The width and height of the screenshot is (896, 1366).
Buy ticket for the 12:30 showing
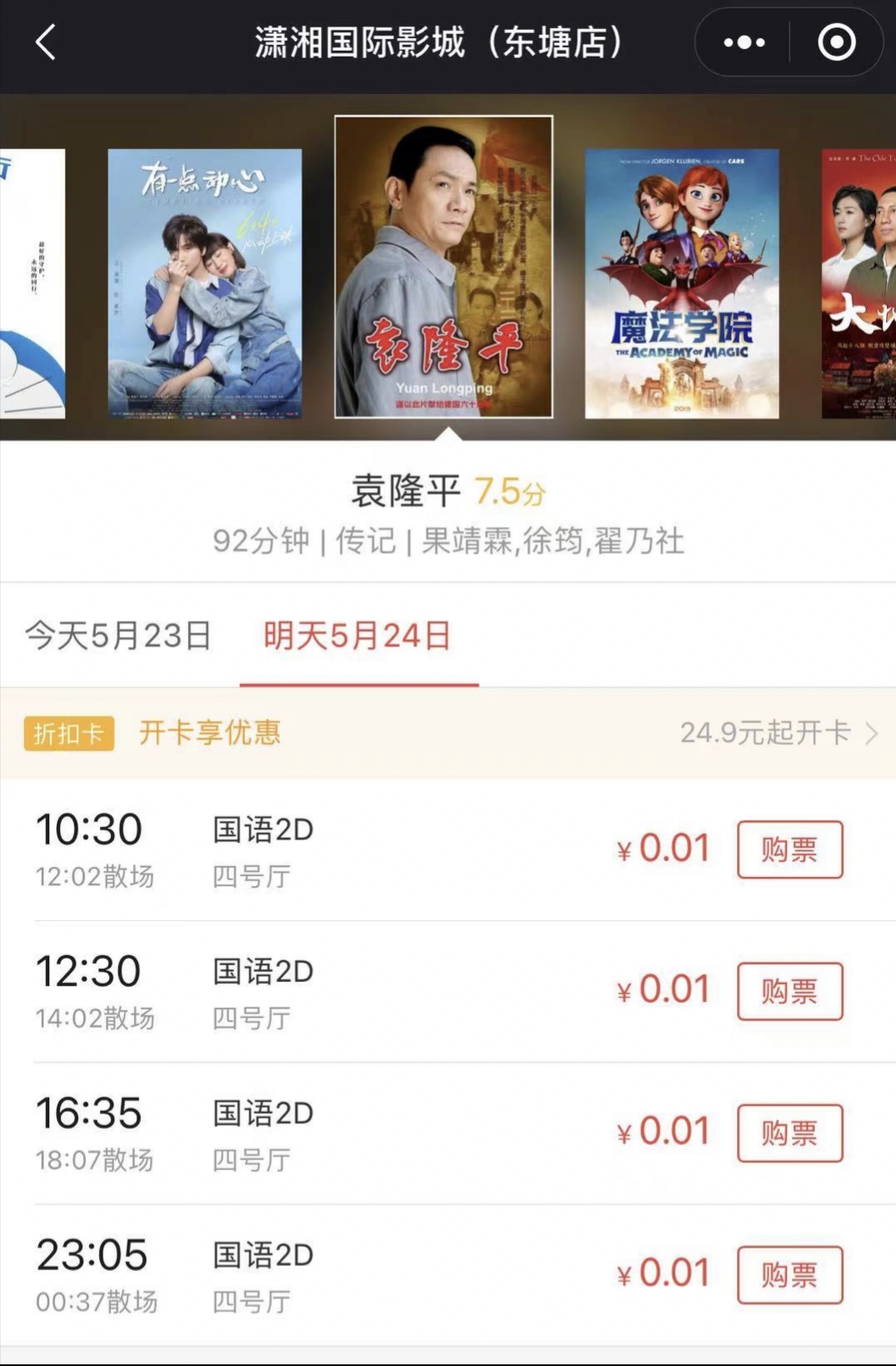pyautogui.click(x=789, y=991)
